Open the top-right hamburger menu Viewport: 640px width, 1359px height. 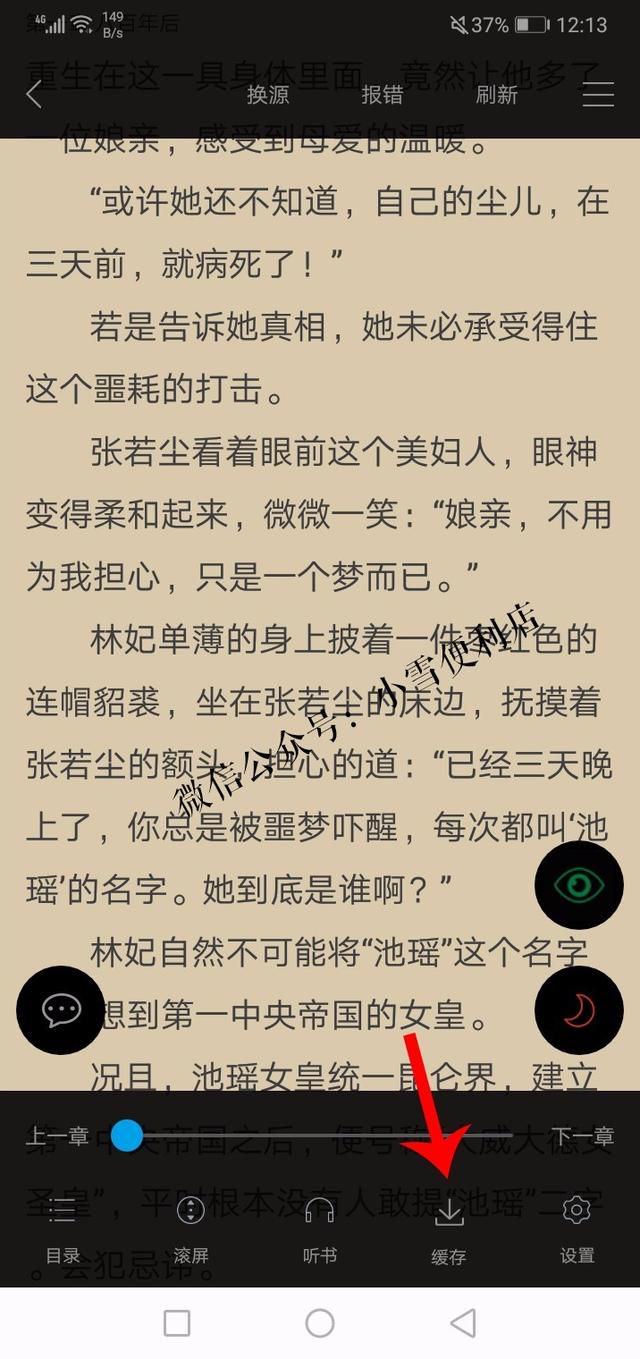click(598, 95)
